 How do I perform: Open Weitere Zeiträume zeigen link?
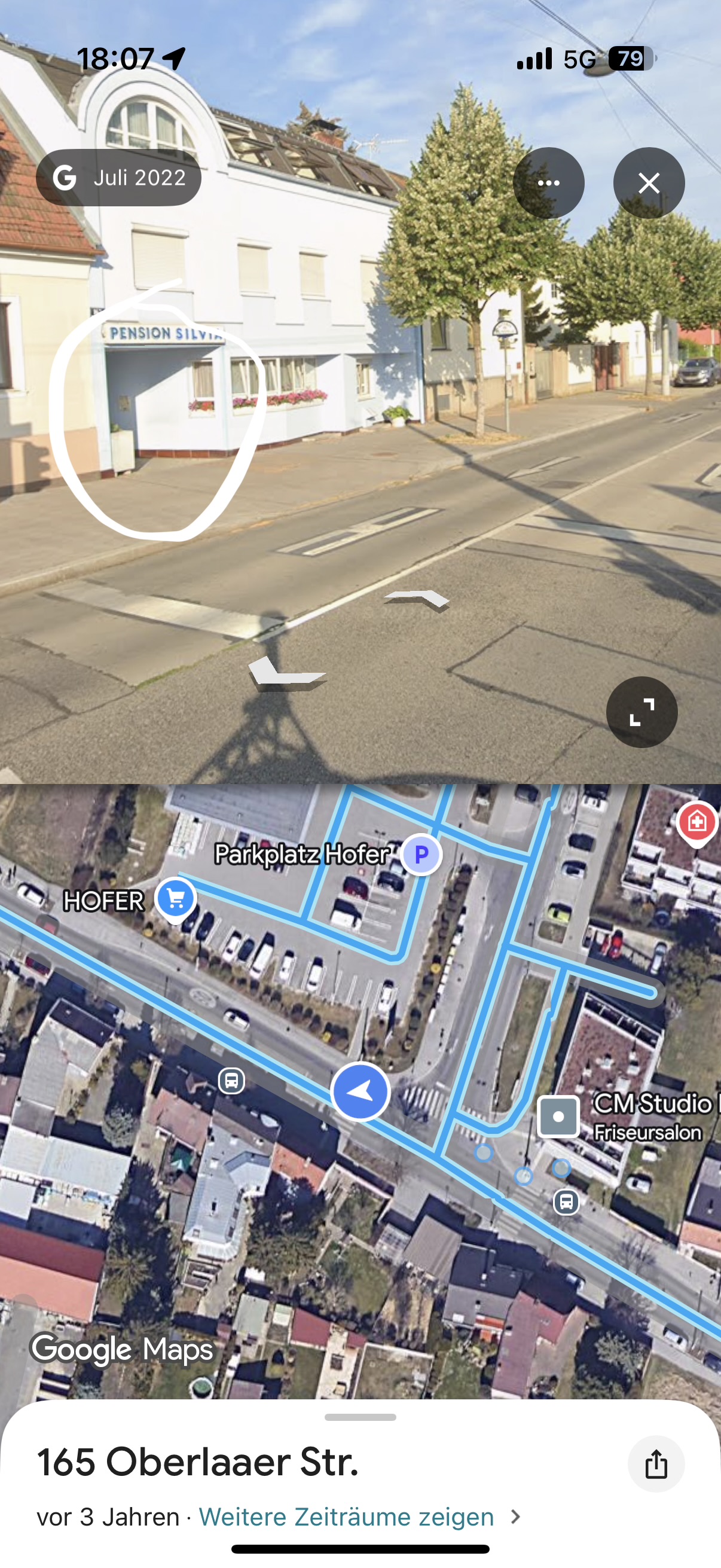click(346, 1516)
